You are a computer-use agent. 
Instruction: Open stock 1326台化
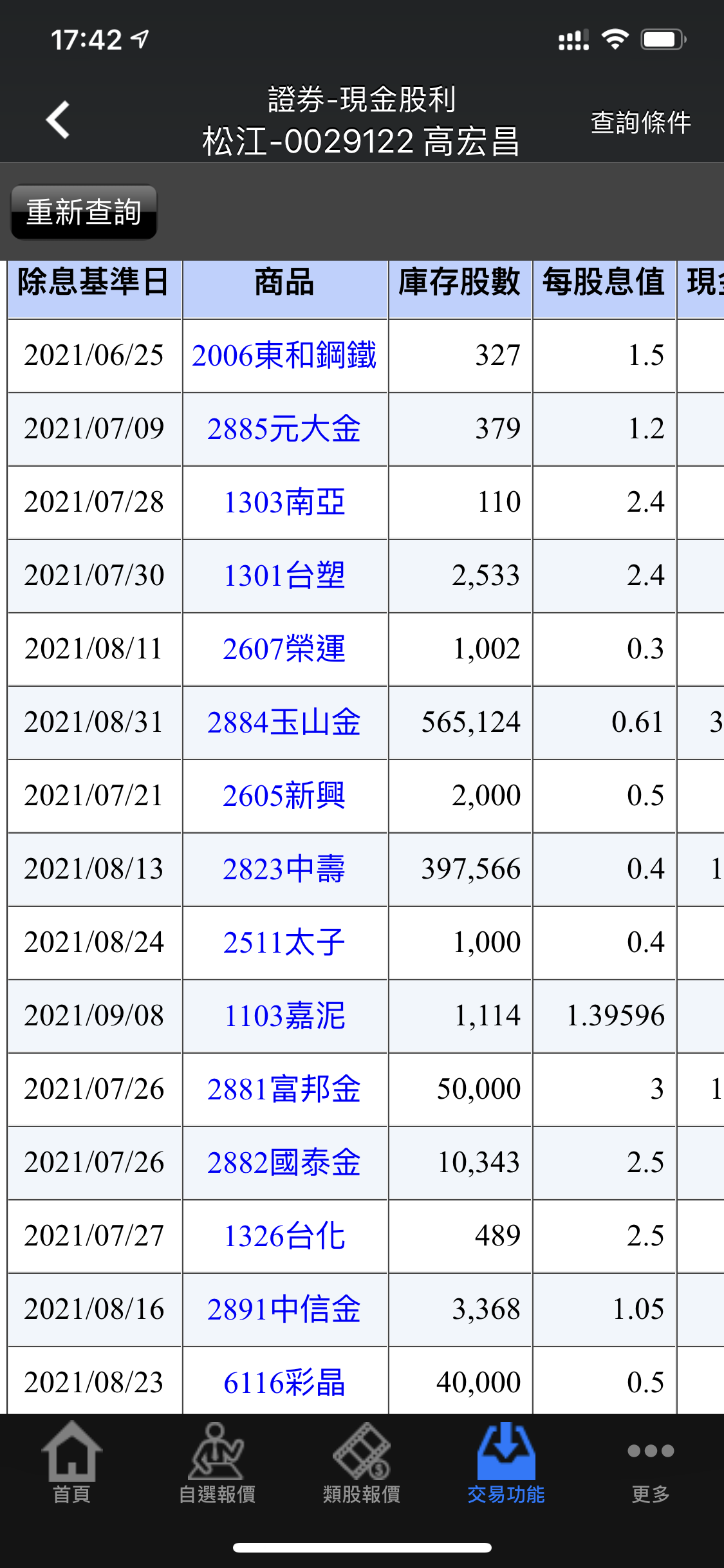pyautogui.click(x=284, y=1236)
